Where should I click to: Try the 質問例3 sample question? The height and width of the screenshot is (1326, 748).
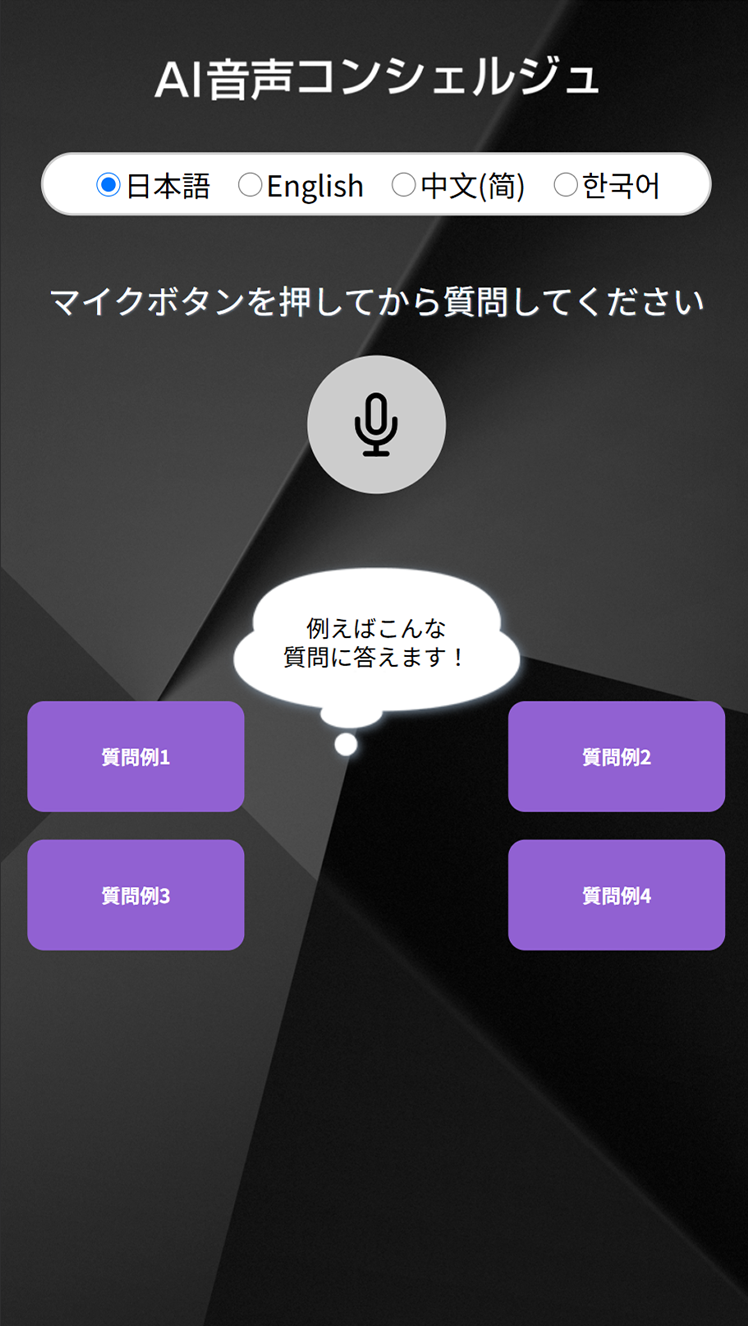[x=136, y=895]
